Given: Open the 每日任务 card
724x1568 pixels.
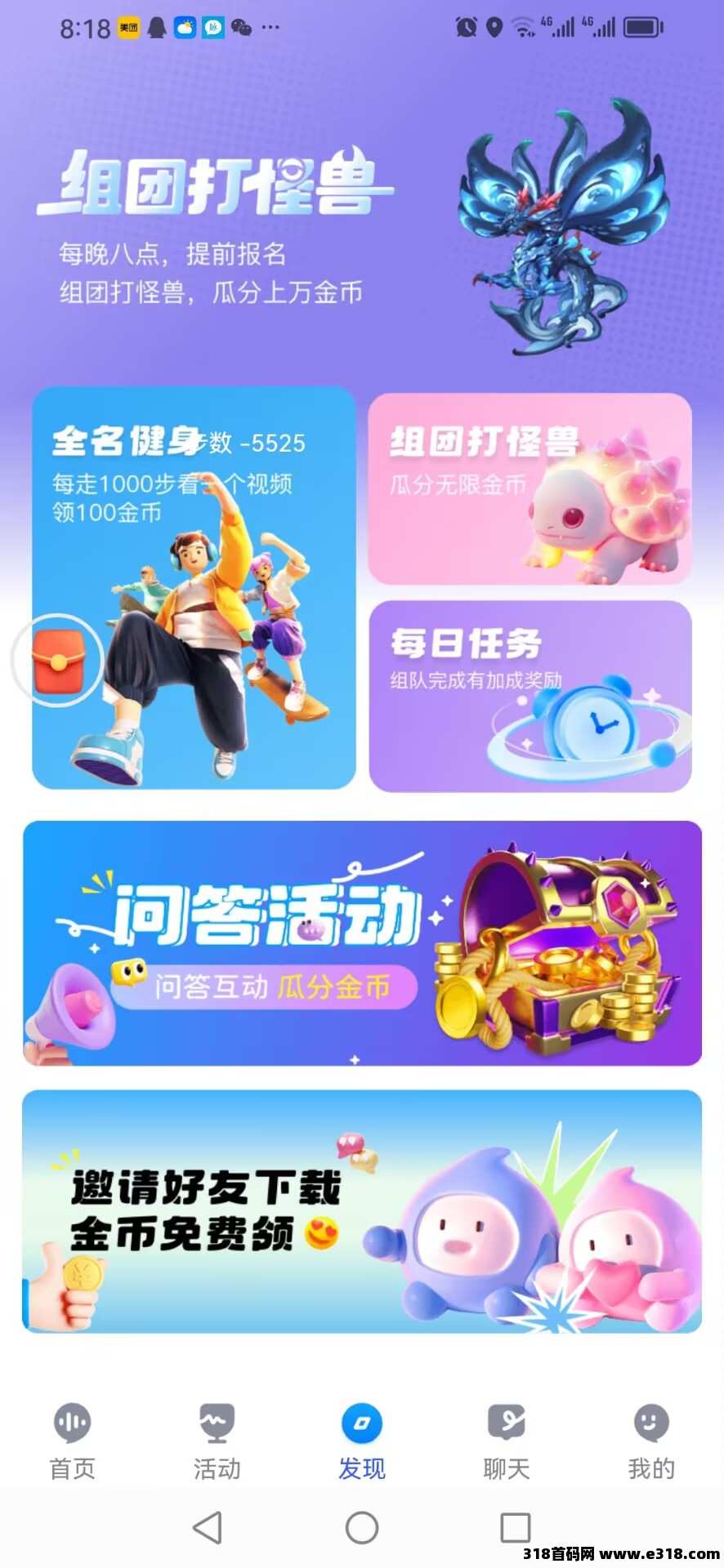Looking at the screenshot, I should click(530, 696).
